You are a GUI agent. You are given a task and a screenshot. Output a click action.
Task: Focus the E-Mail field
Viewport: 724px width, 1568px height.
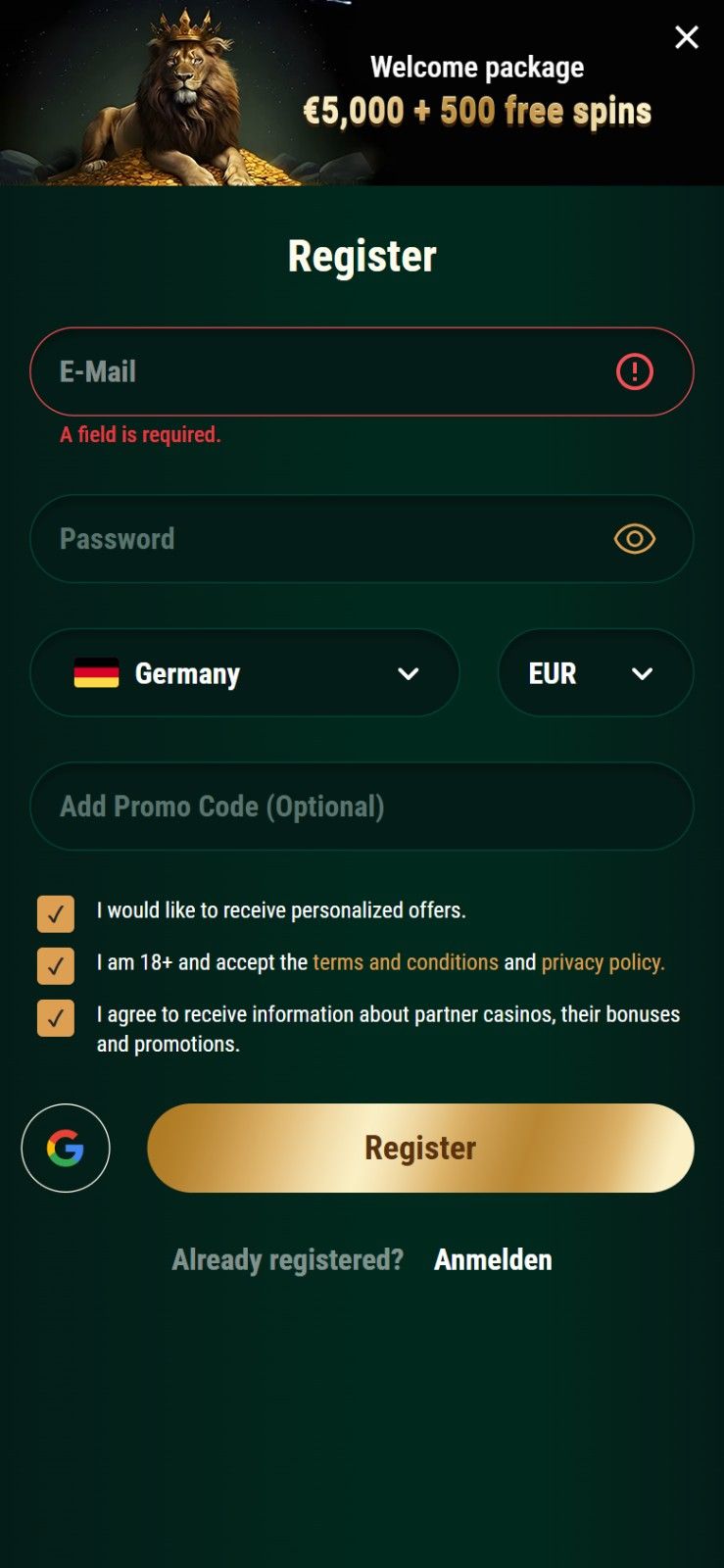[323, 371]
